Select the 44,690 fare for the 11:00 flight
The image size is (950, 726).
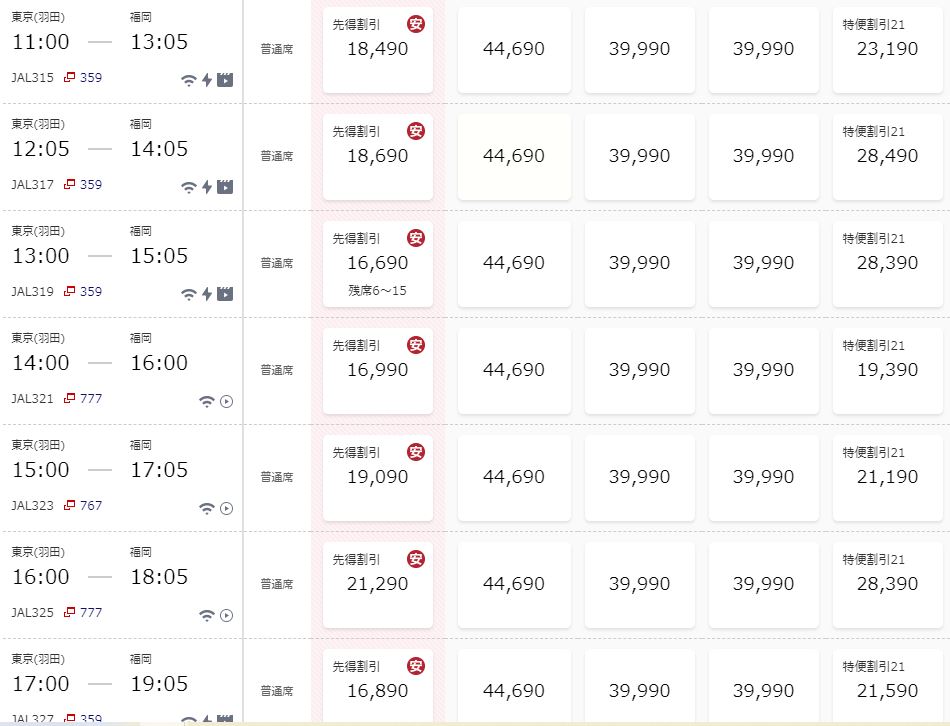tap(513, 49)
